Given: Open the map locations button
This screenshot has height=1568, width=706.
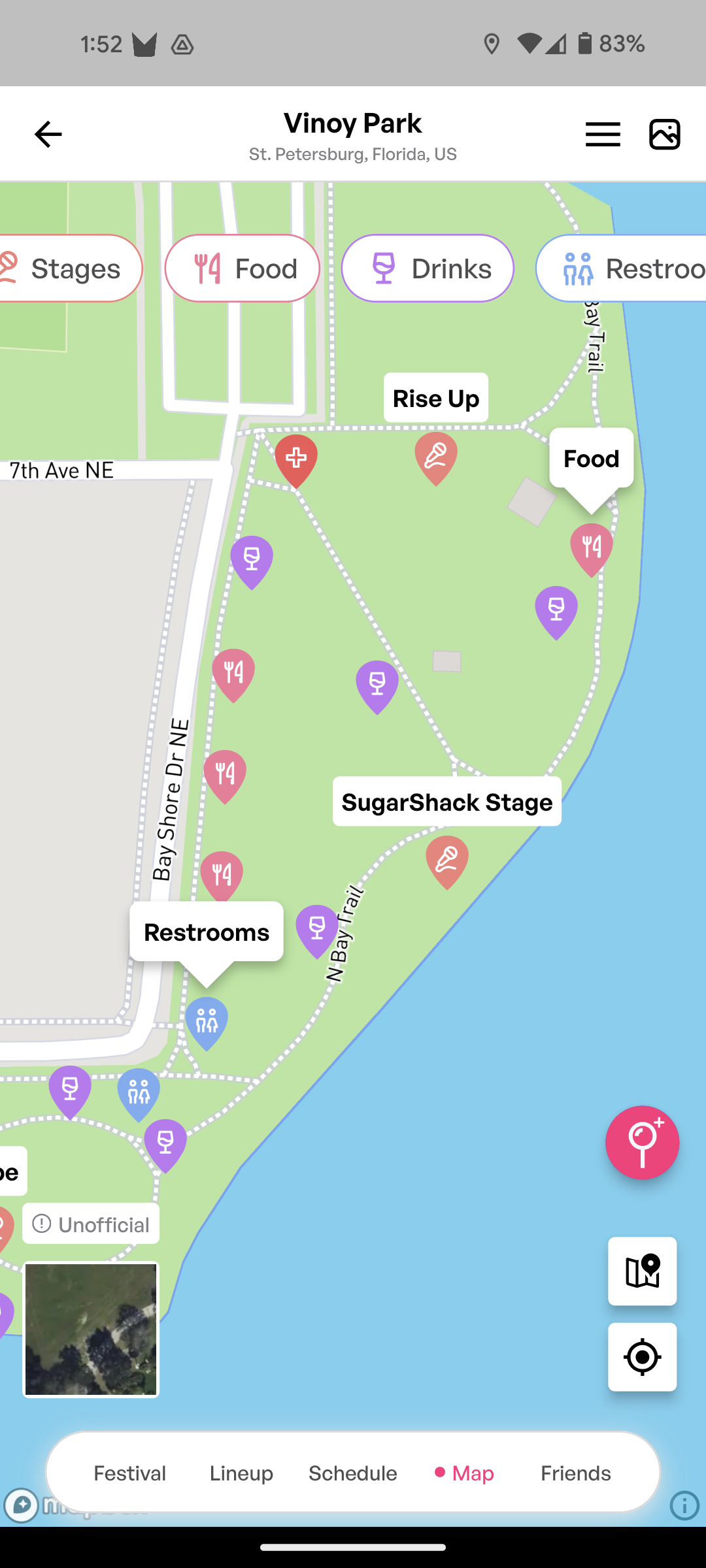Looking at the screenshot, I should 642,1271.
